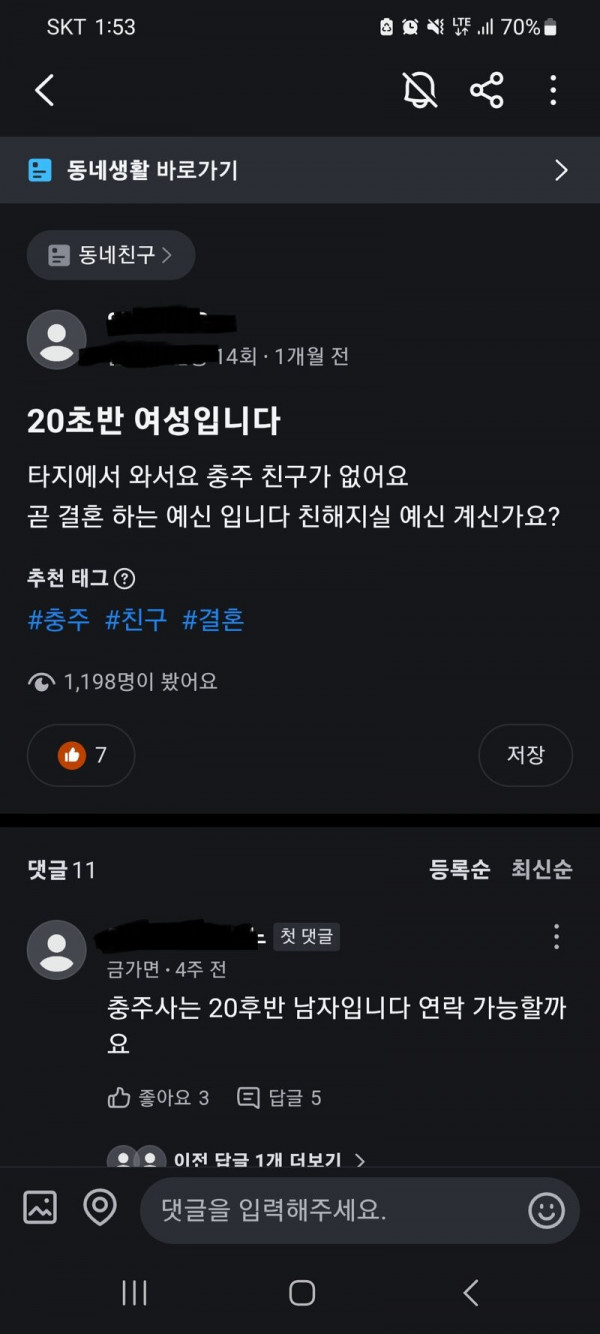Screen dimensions: 600x1334
Task: Open the first comment's three-dot menu
Action: click(x=556, y=937)
